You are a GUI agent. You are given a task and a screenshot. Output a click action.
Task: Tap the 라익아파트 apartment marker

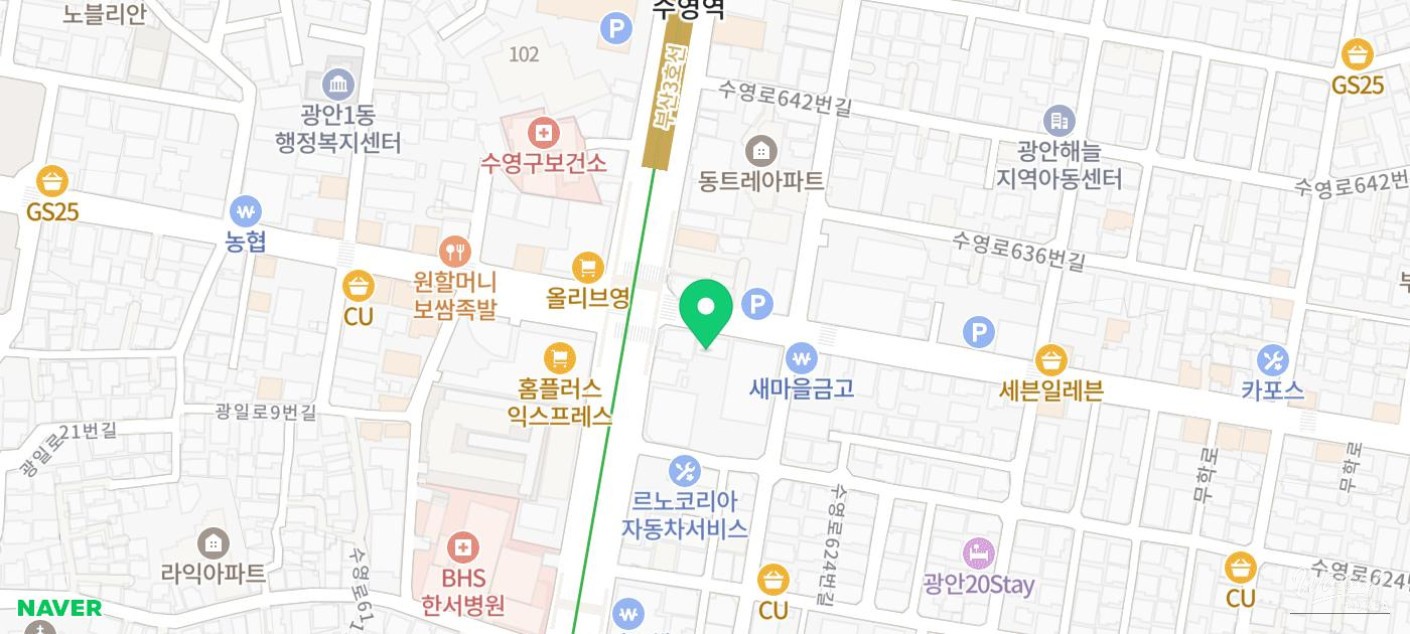(213, 544)
